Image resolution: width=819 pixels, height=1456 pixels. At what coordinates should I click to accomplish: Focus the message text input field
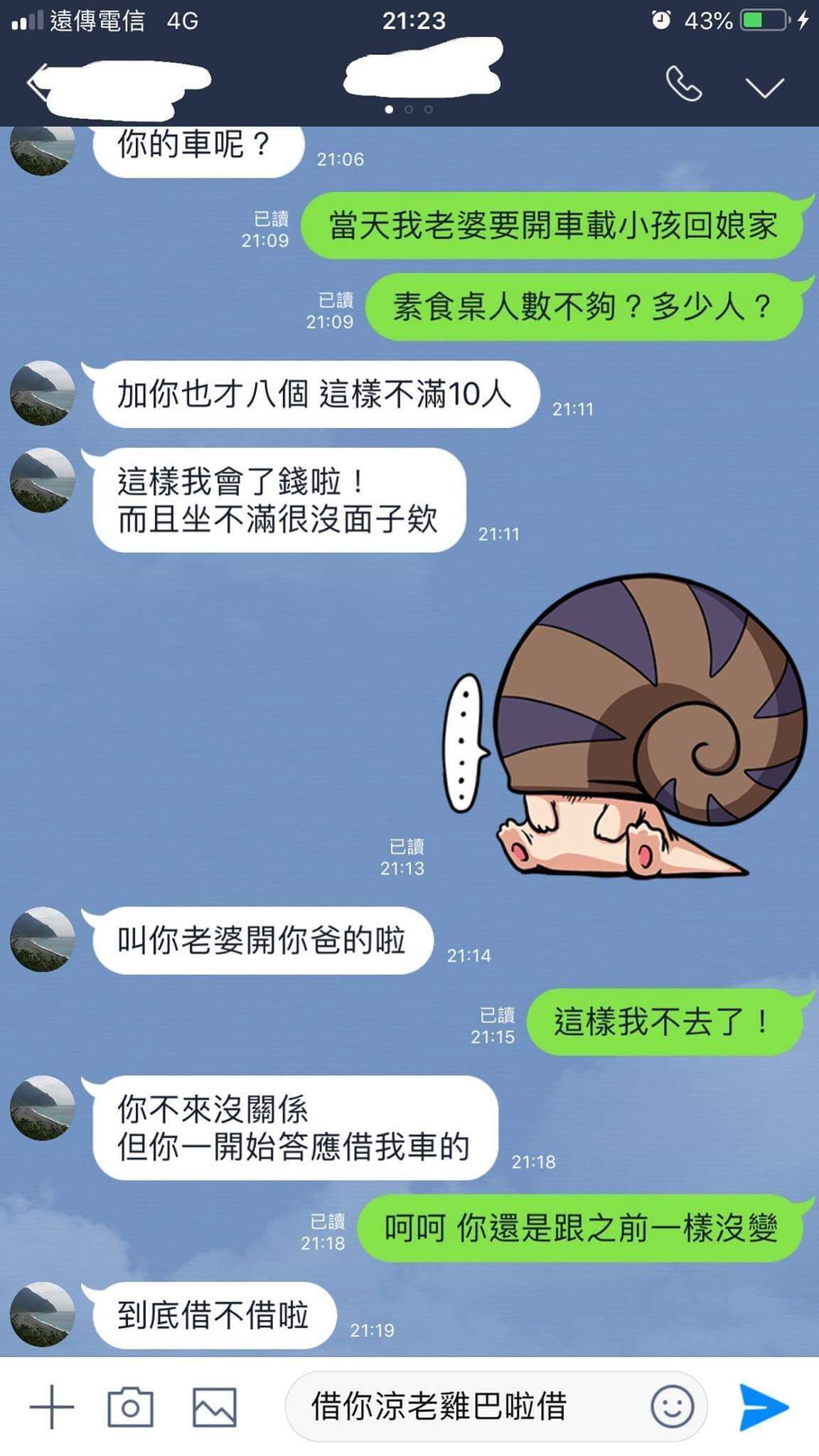[469, 1407]
